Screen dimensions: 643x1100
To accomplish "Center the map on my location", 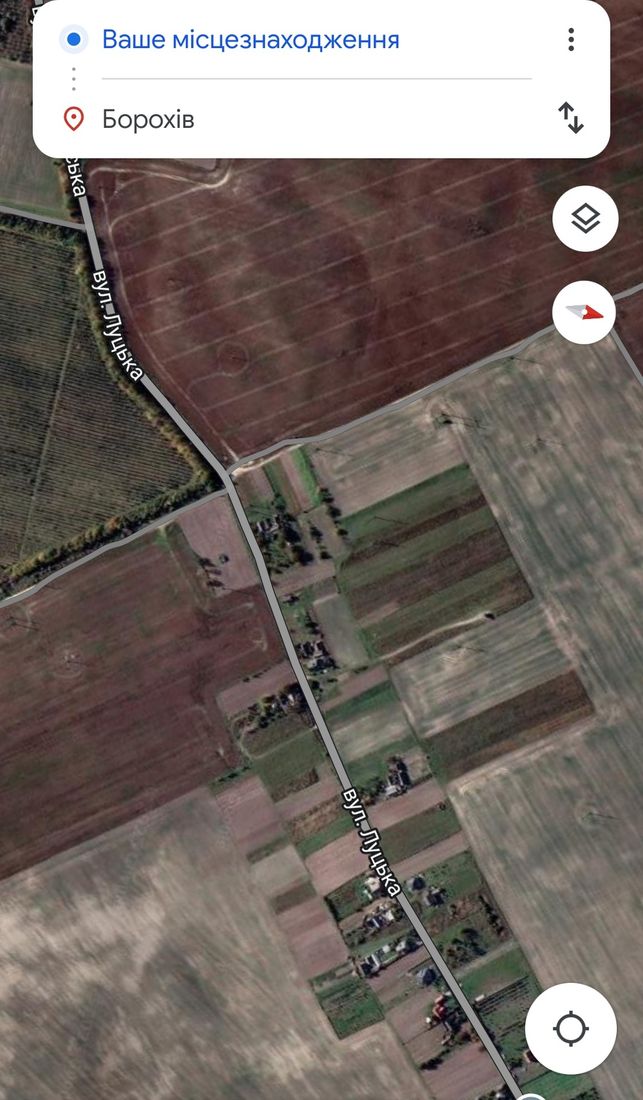I will pyautogui.click(x=571, y=1029).
